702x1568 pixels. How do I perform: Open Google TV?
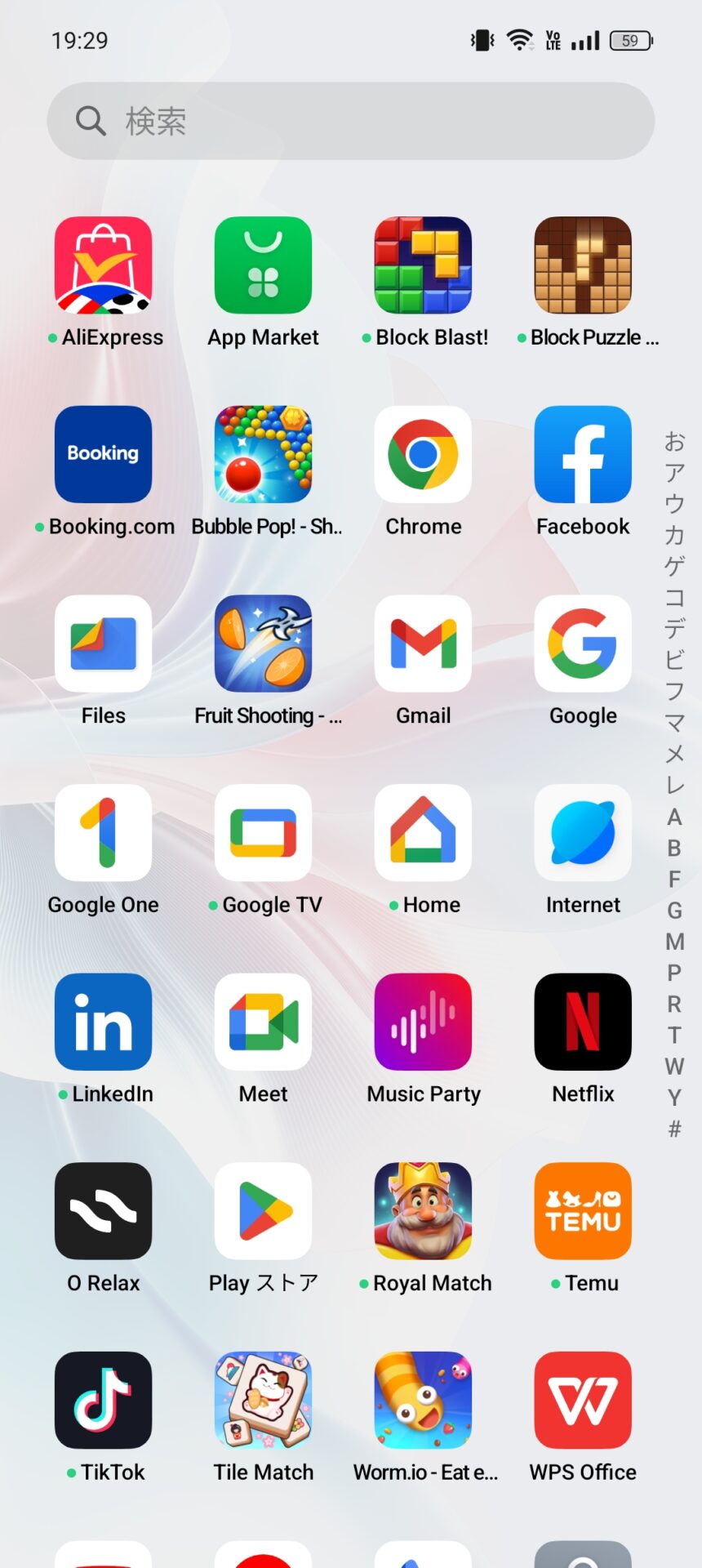(x=263, y=834)
